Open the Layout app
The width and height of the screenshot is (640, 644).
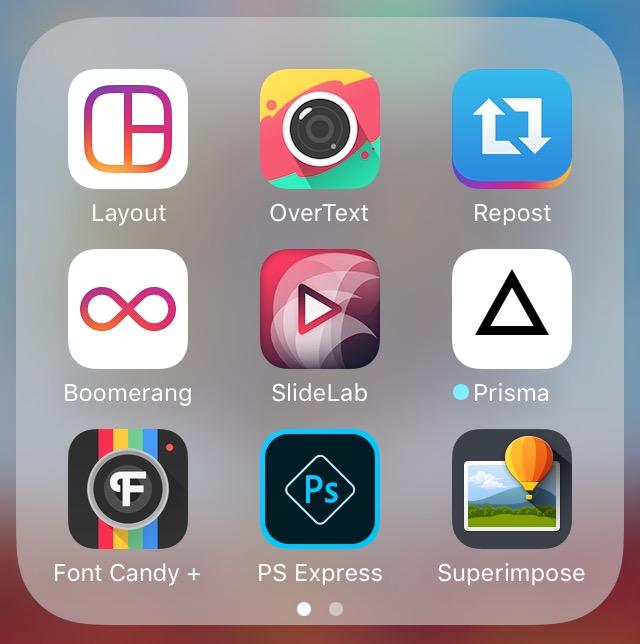(128, 129)
